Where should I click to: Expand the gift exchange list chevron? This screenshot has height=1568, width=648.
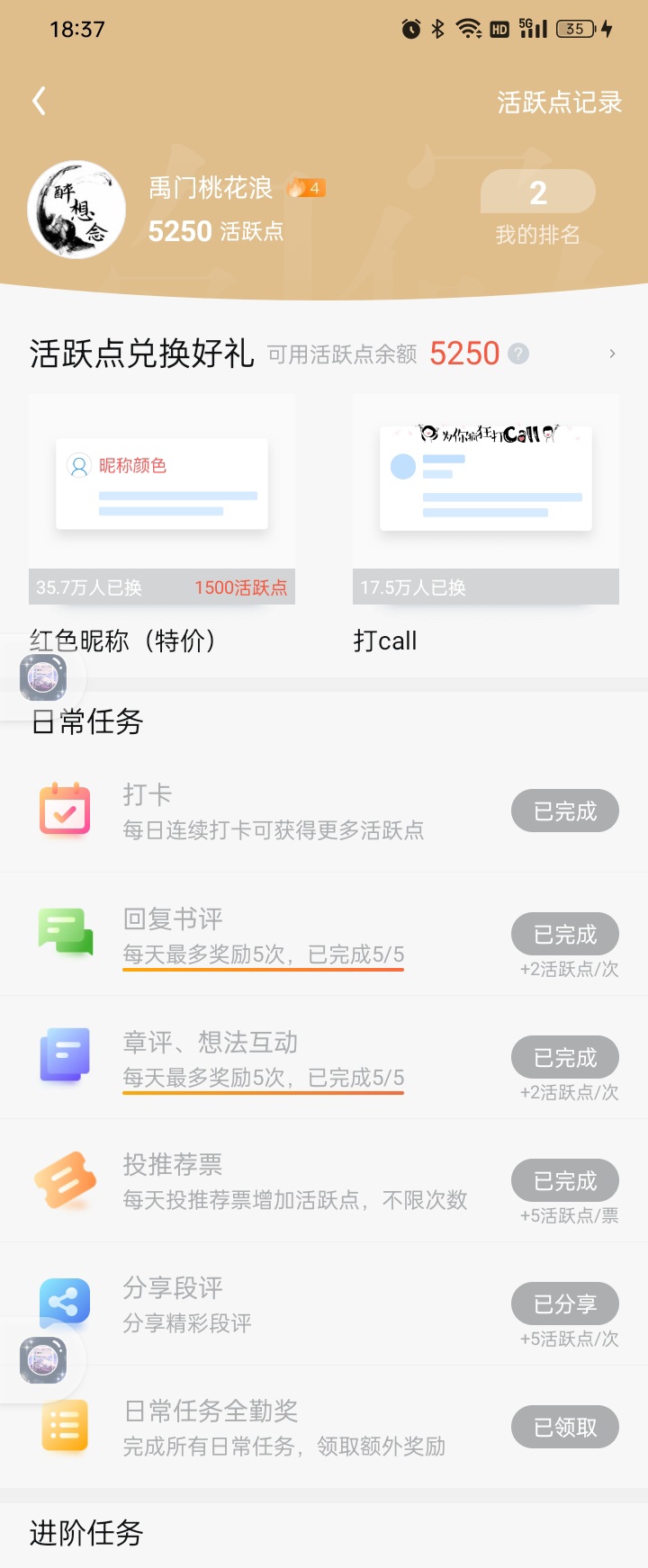pyautogui.click(x=612, y=354)
